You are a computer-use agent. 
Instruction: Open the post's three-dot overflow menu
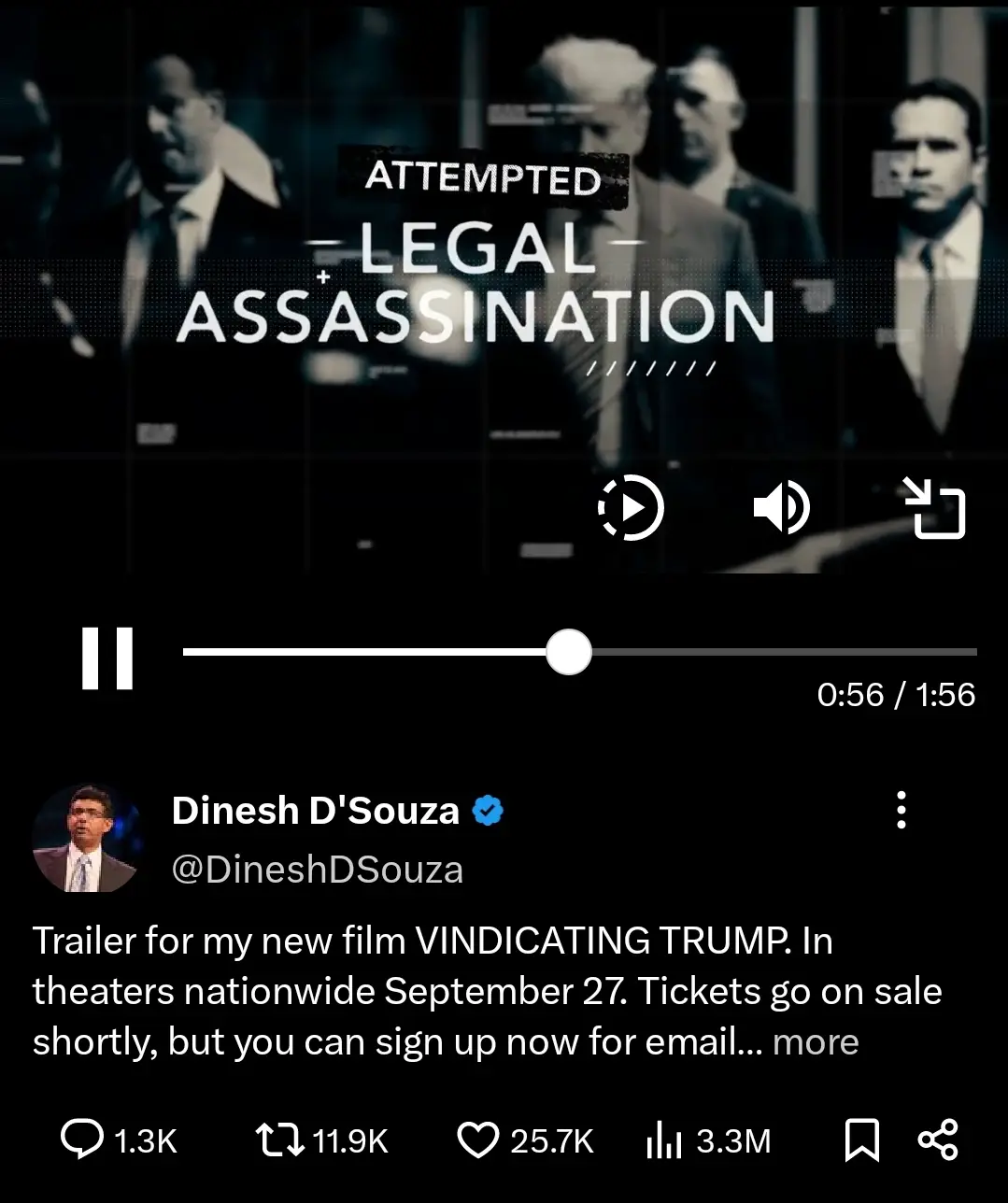coord(901,810)
